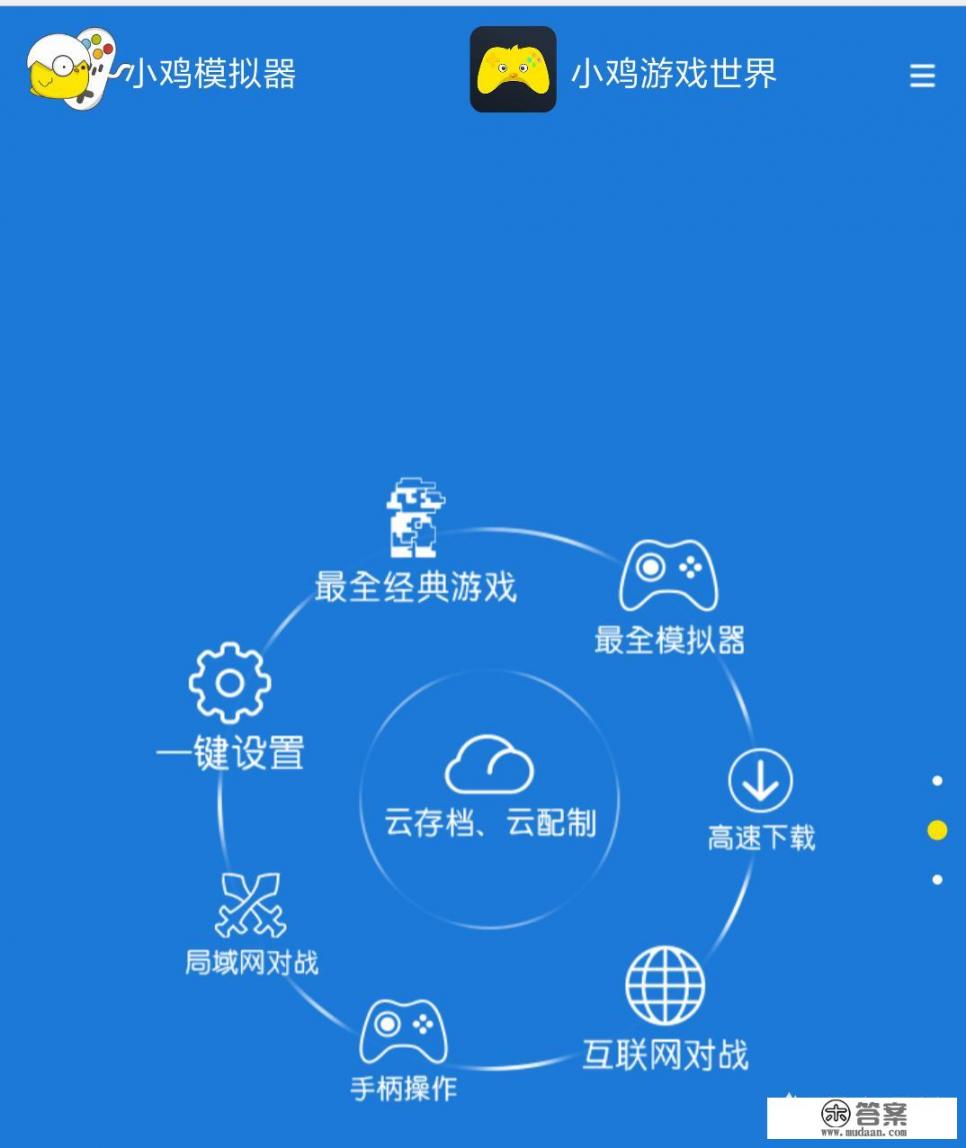This screenshot has width=966, height=1148.
Task: Click the gamepad icon for 最全模拟器
Action: 668,574
